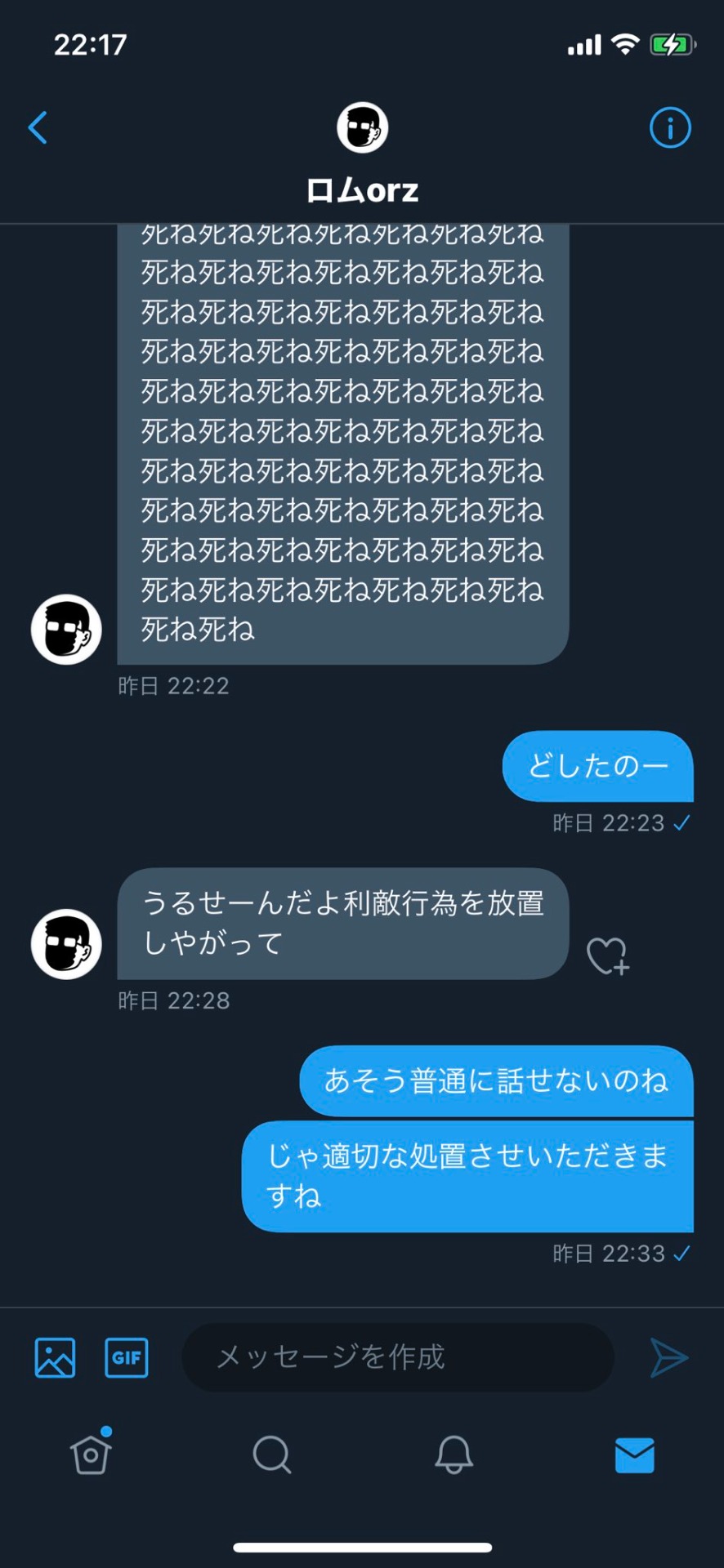Focus the メッセージを作成 text field
The width and height of the screenshot is (724, 1568).
click(x=397, y=1358)
